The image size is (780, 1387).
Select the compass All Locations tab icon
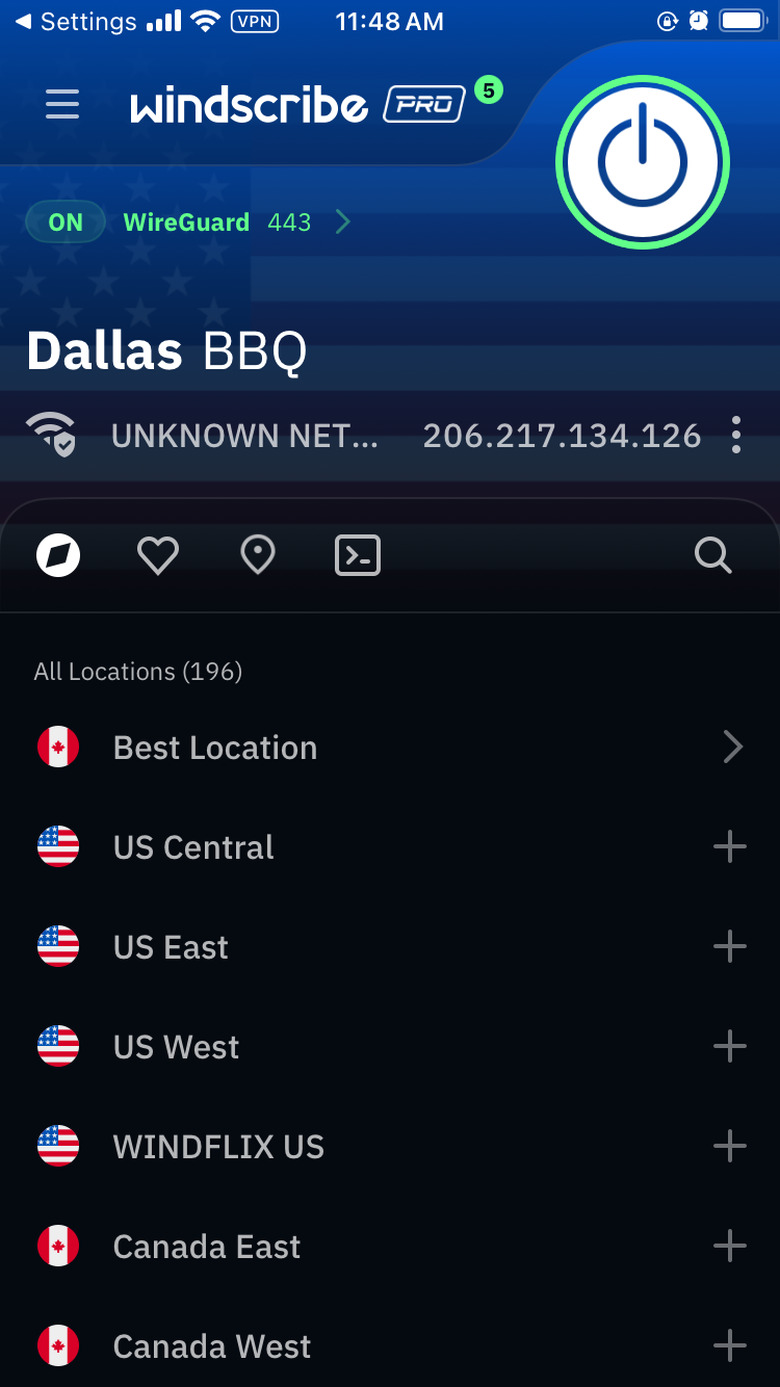tap(58, 555)
